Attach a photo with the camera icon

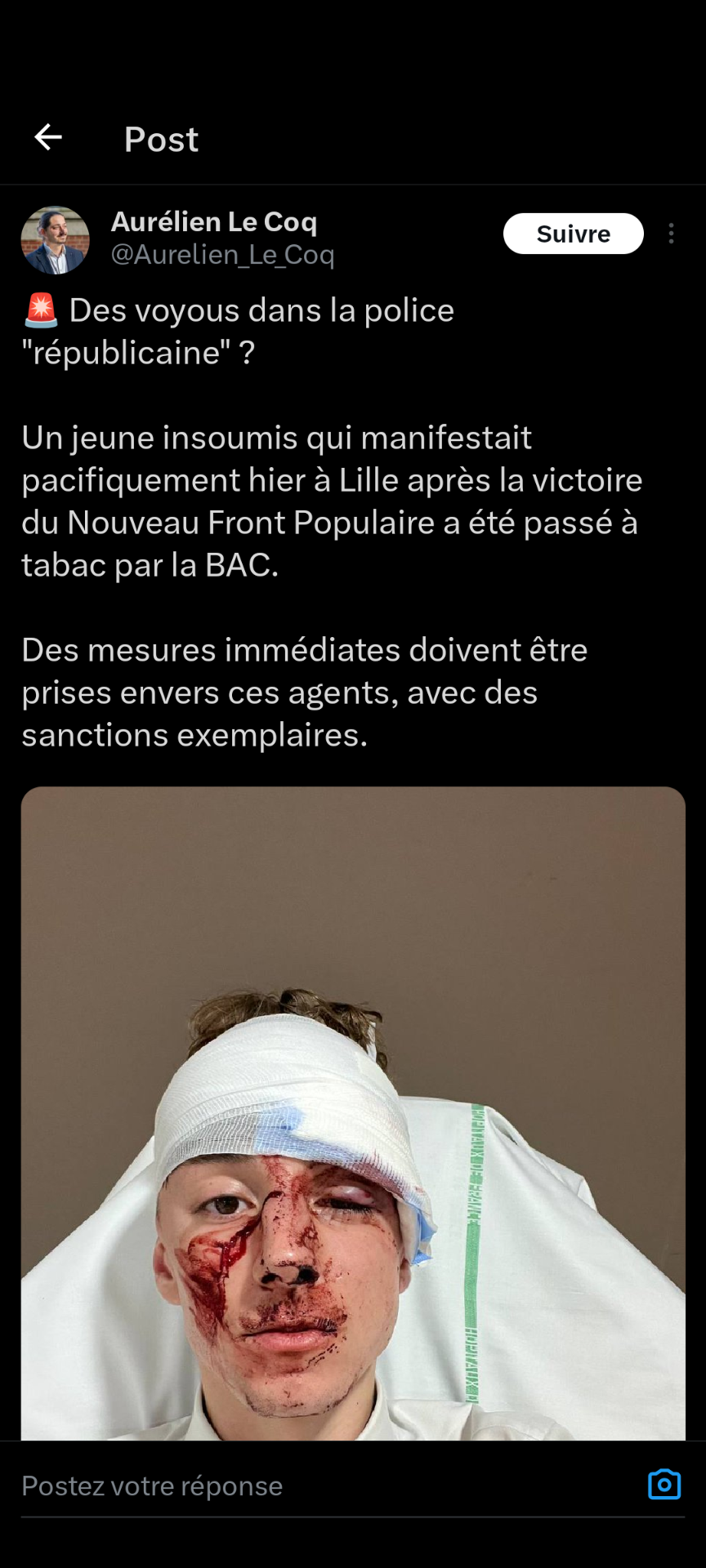coord(664,1485)
